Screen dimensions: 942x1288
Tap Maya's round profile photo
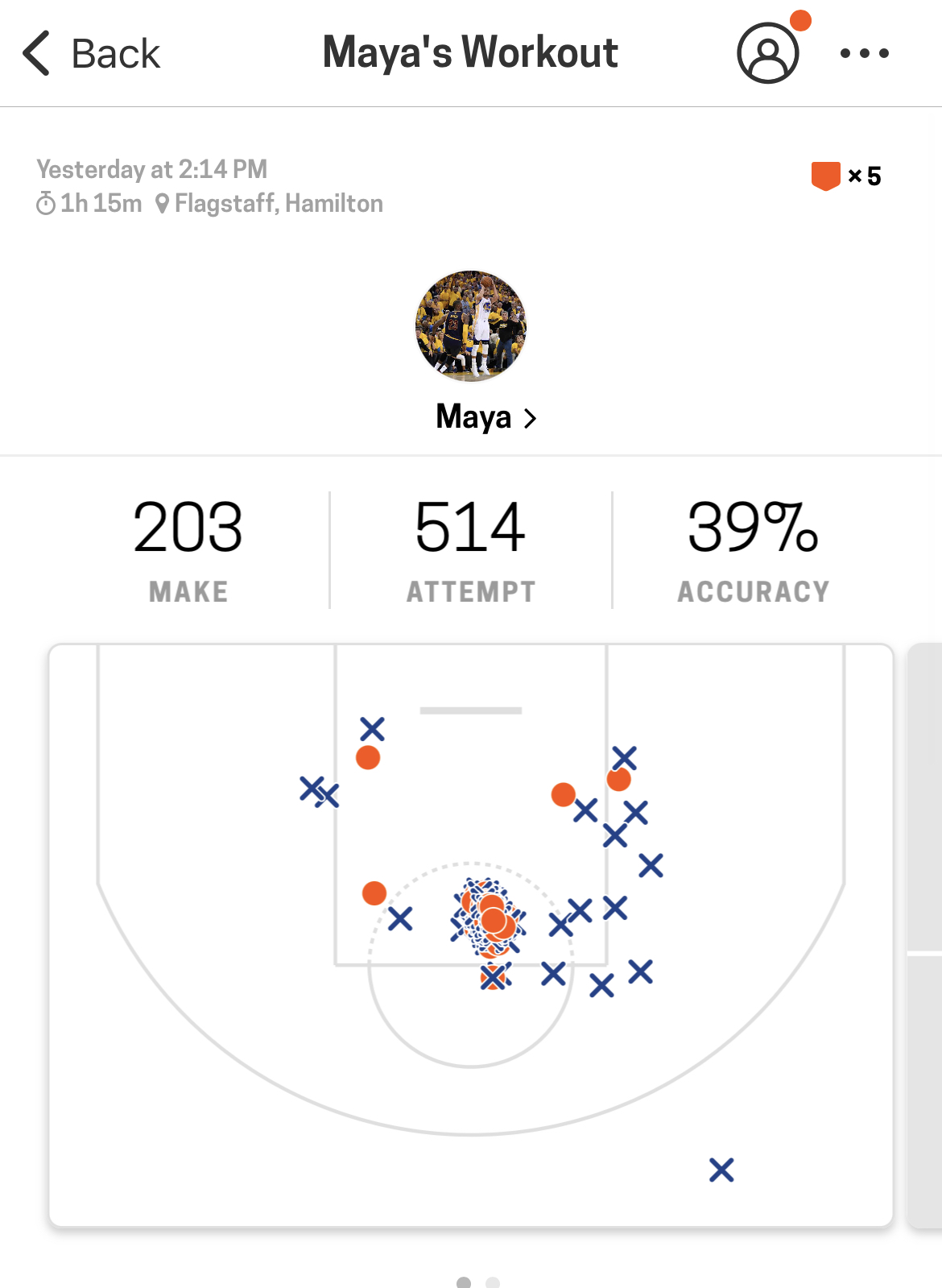click(471, 325)
